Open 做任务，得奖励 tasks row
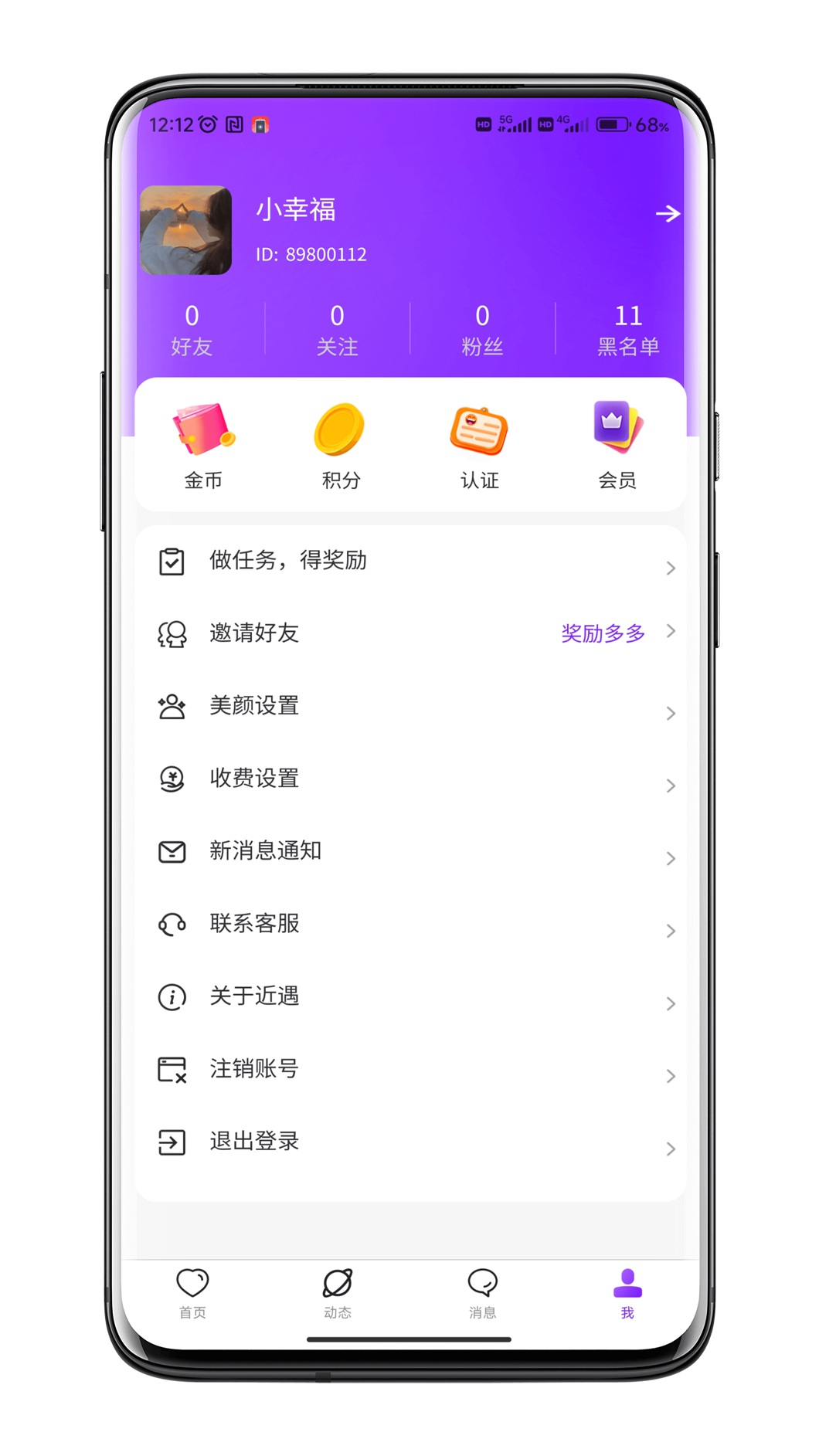This screenshot has height=1456, width=819. point(409,562)
